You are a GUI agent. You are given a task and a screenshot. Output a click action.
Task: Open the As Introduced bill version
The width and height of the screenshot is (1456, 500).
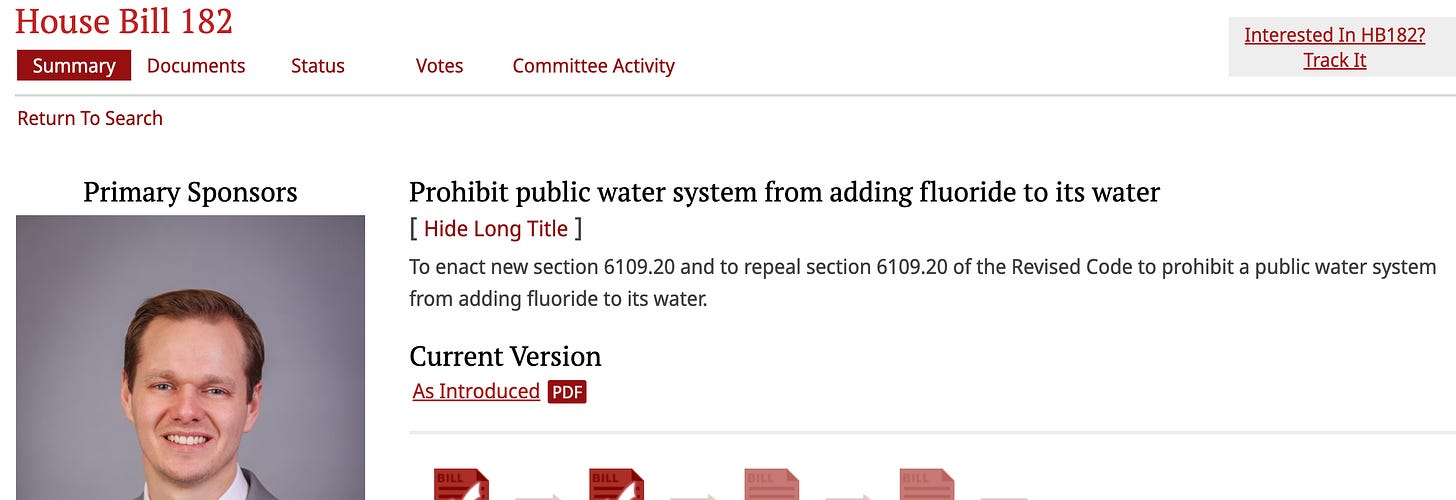point(476,391)
